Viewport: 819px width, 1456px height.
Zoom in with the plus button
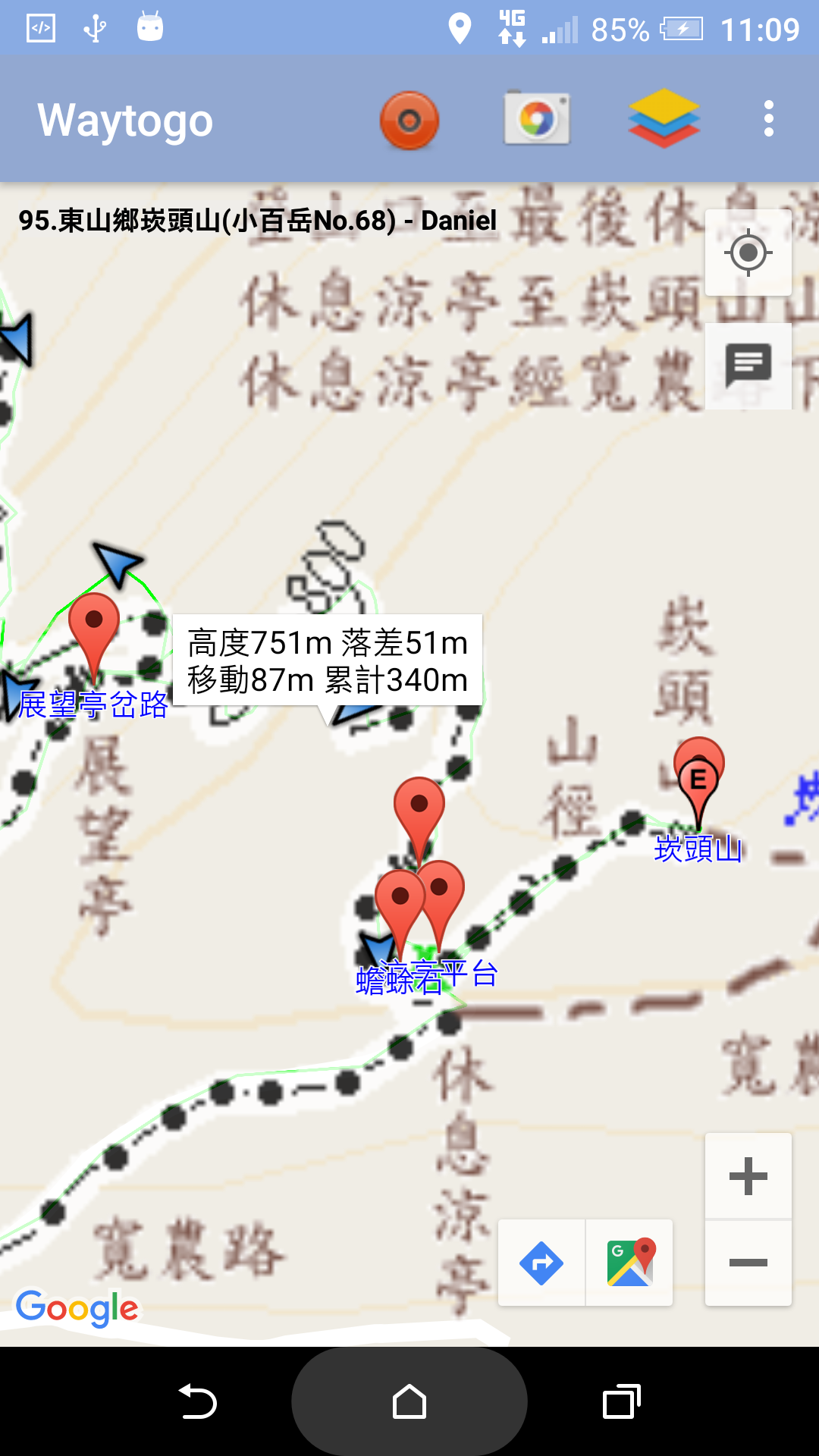(x=748, y=1176)
